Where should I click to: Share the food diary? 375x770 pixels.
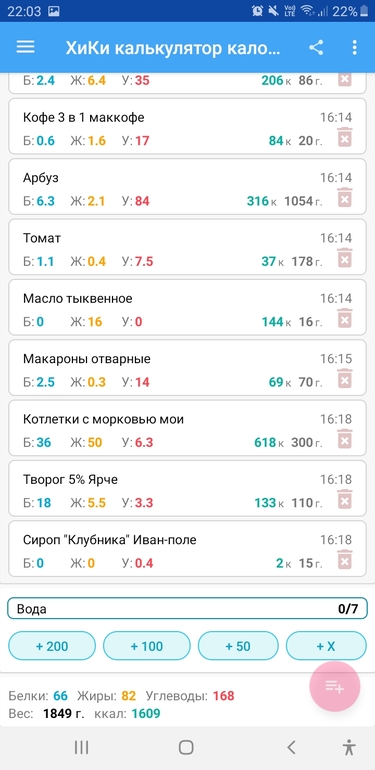(316, 48)
